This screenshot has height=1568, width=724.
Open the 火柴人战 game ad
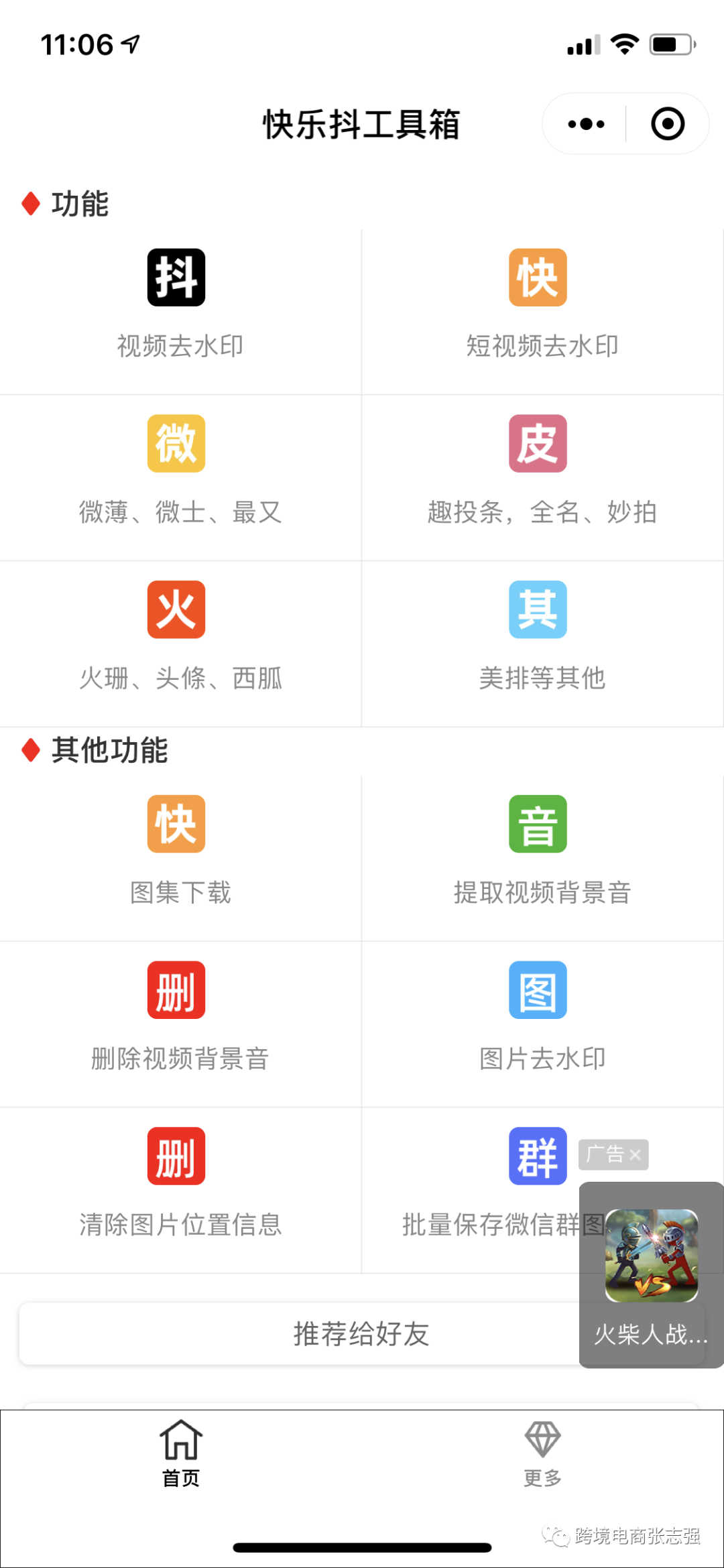point(652,1275)
